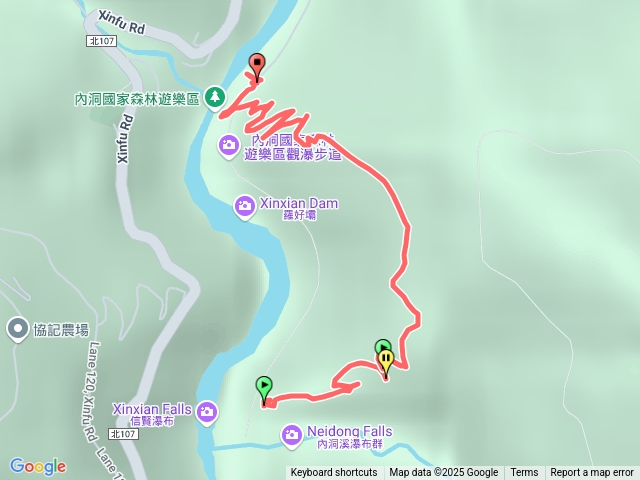The height and width of the screenshot is (480, 640).
Task: Open the Google logo link
Action: (x=38, y=466)
